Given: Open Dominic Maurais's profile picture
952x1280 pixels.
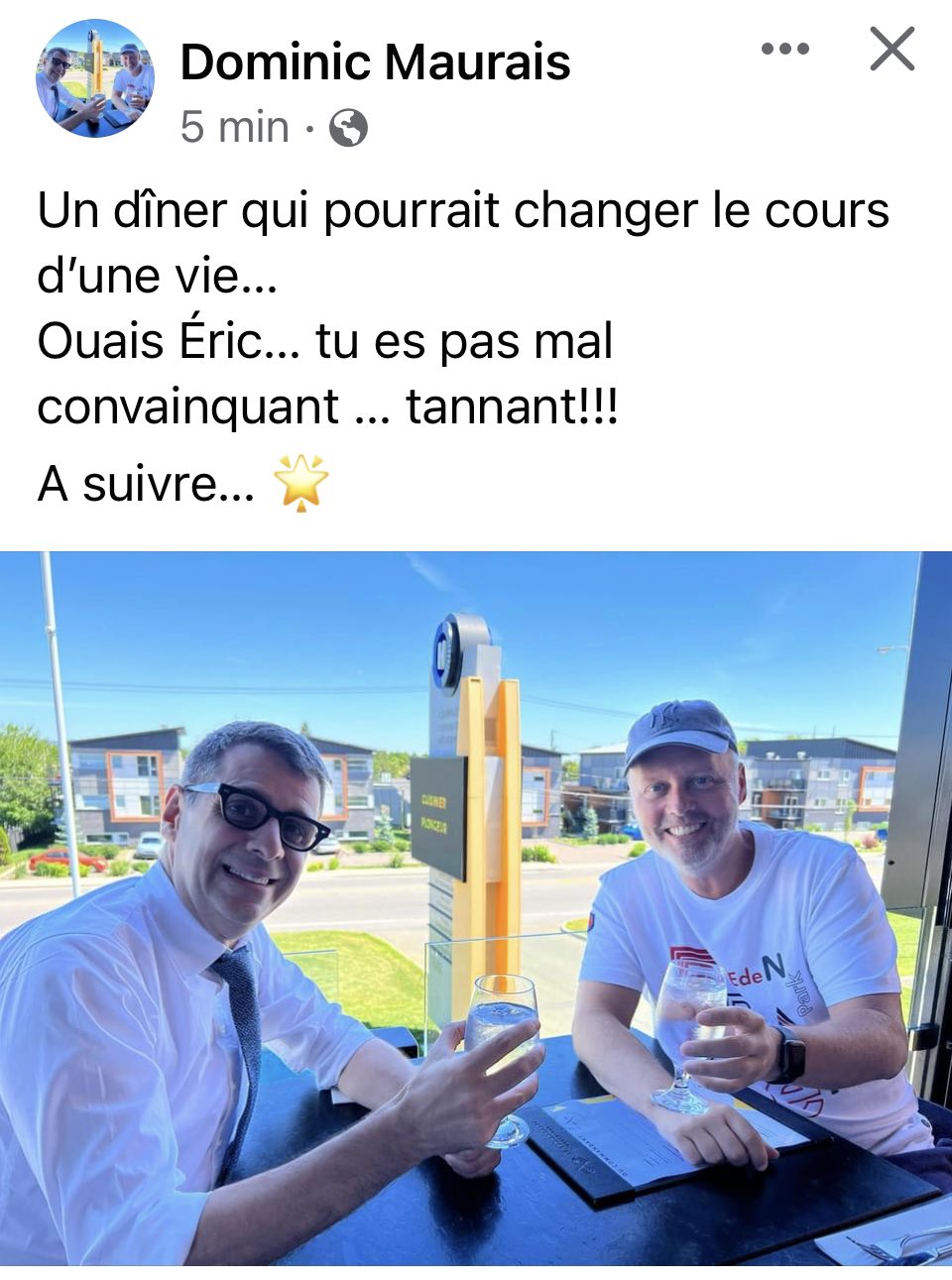Looking at the screenshot, I should click(95, 78).
